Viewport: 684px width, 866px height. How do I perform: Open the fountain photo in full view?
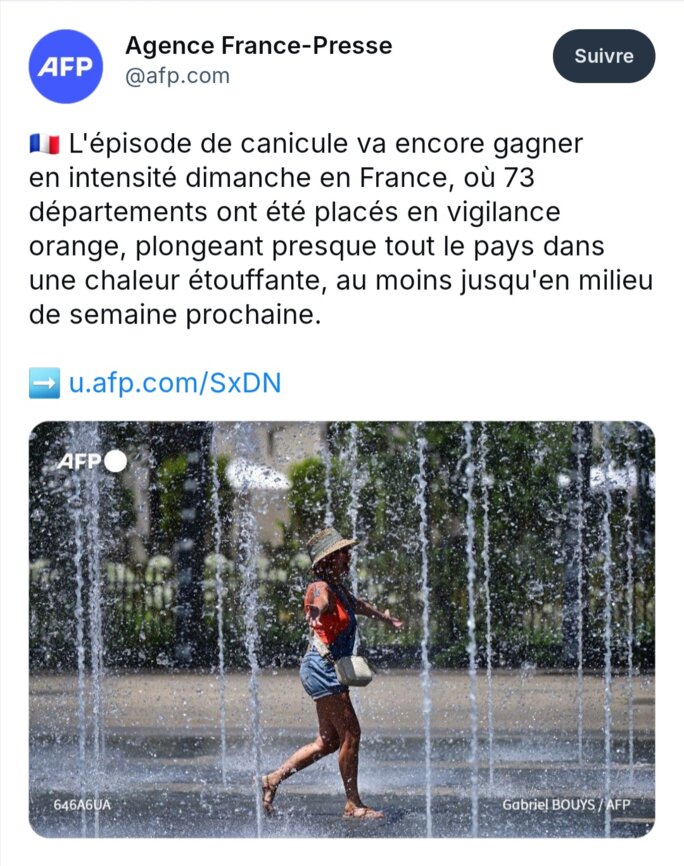(342, 629)
